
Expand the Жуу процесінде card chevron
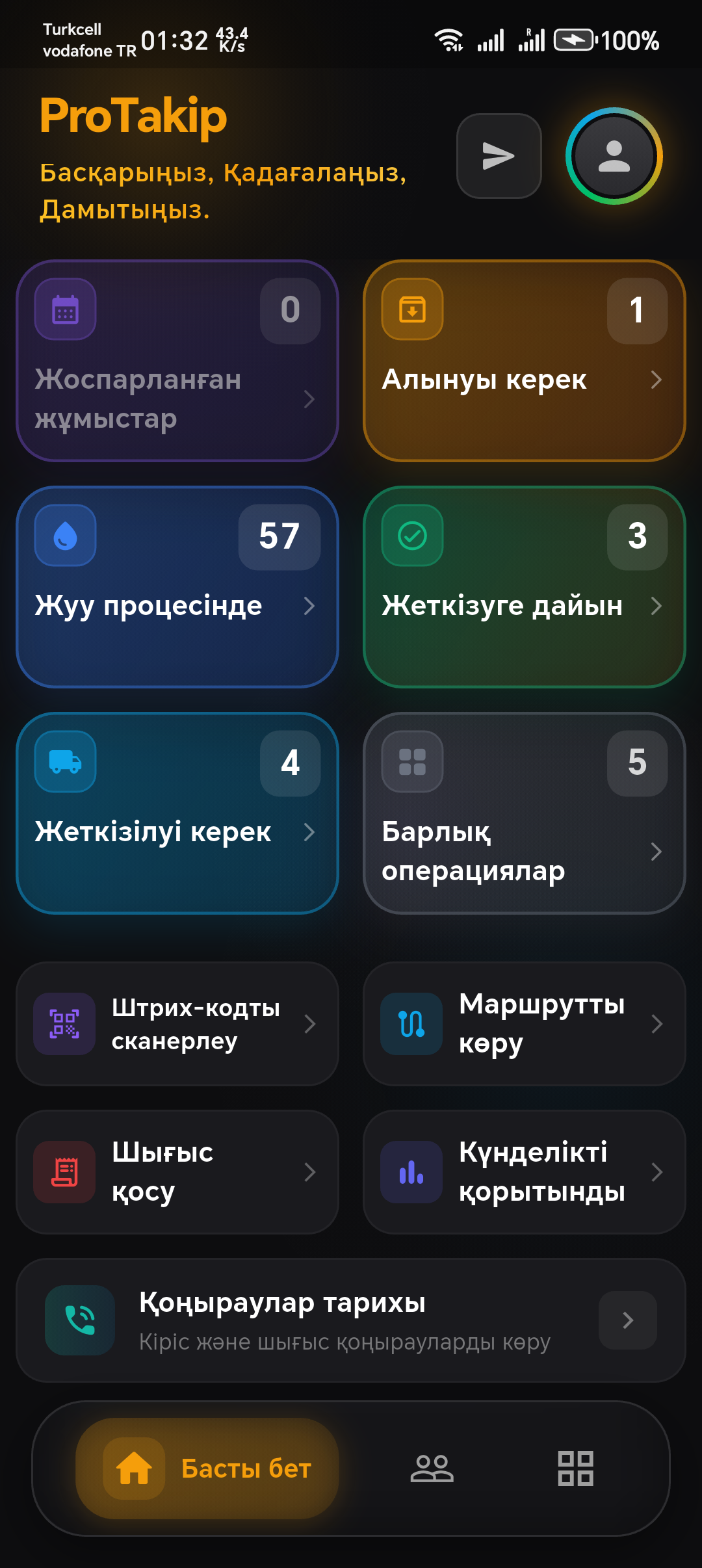click(309, 607)
